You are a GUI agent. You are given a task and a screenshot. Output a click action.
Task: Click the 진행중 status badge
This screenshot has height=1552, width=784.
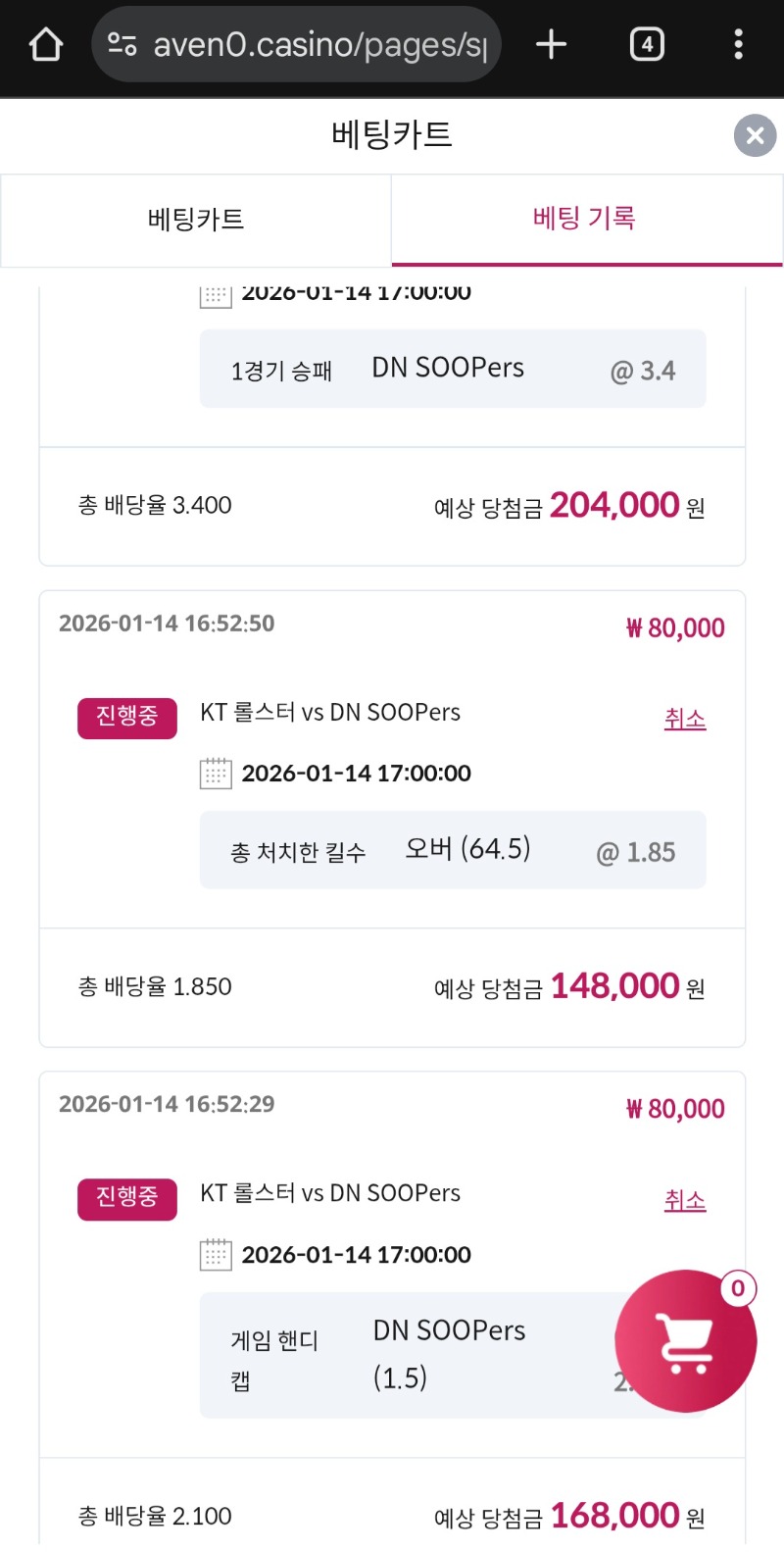coord(127,717)
